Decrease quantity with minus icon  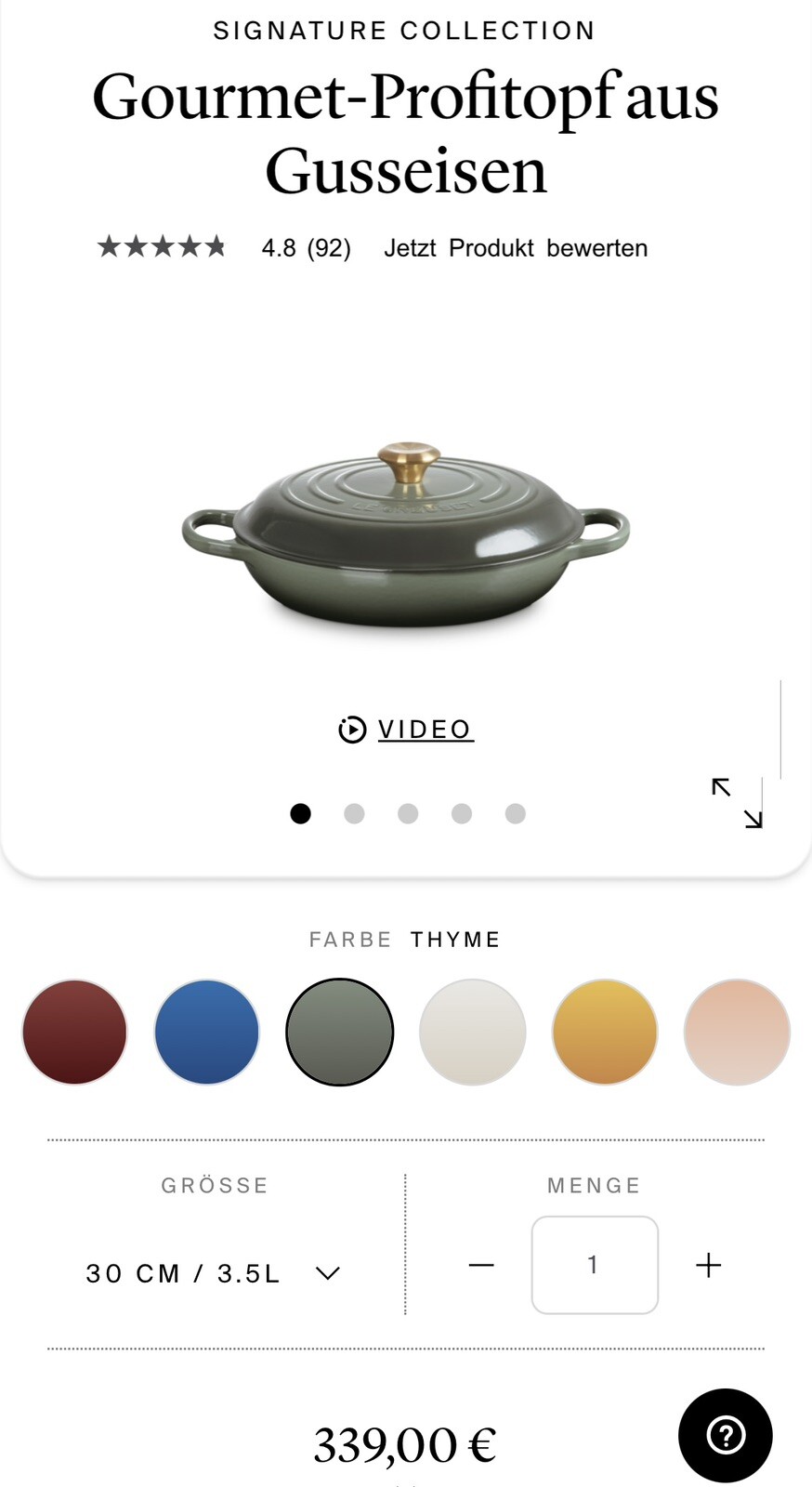(x=481, y=1264)
